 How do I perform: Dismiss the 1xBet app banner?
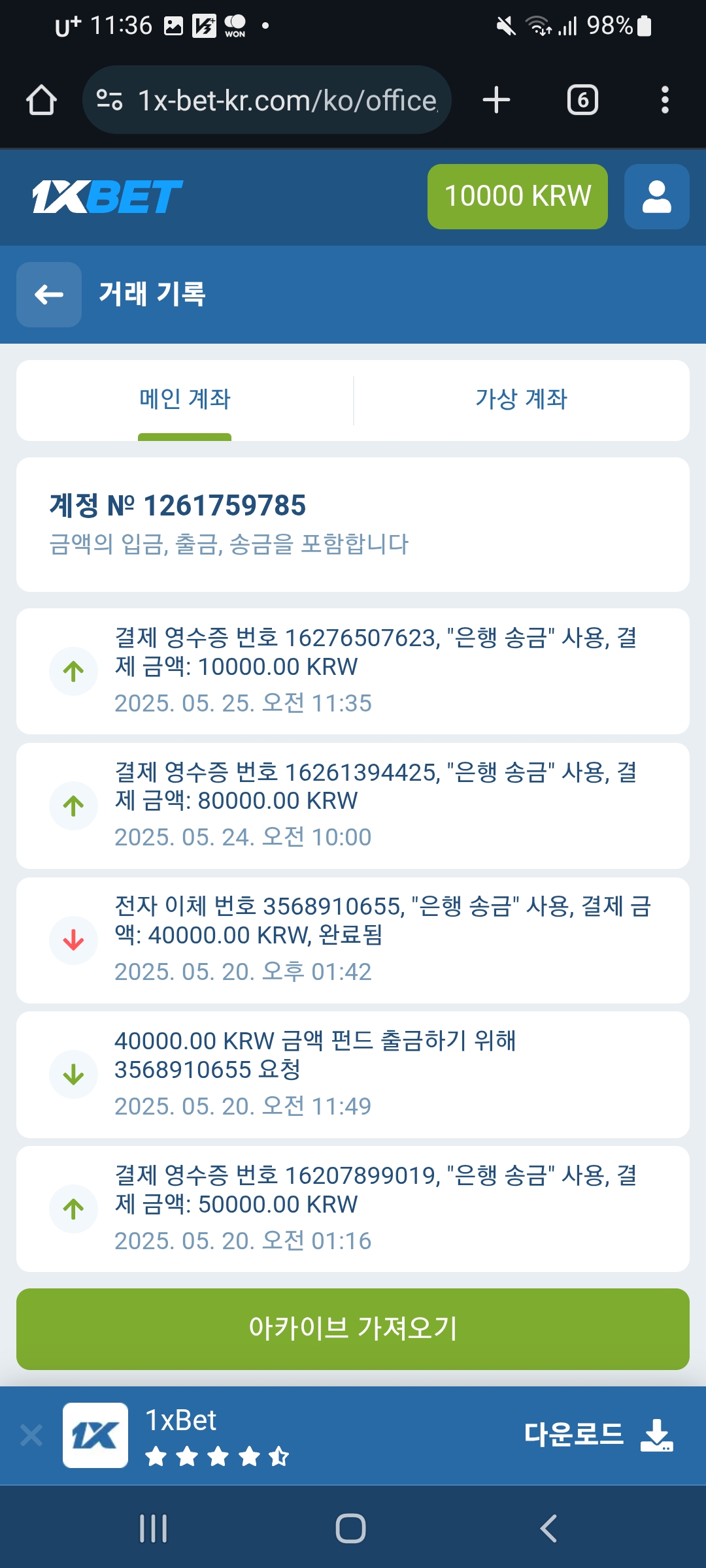click(x=31, y=1435)
